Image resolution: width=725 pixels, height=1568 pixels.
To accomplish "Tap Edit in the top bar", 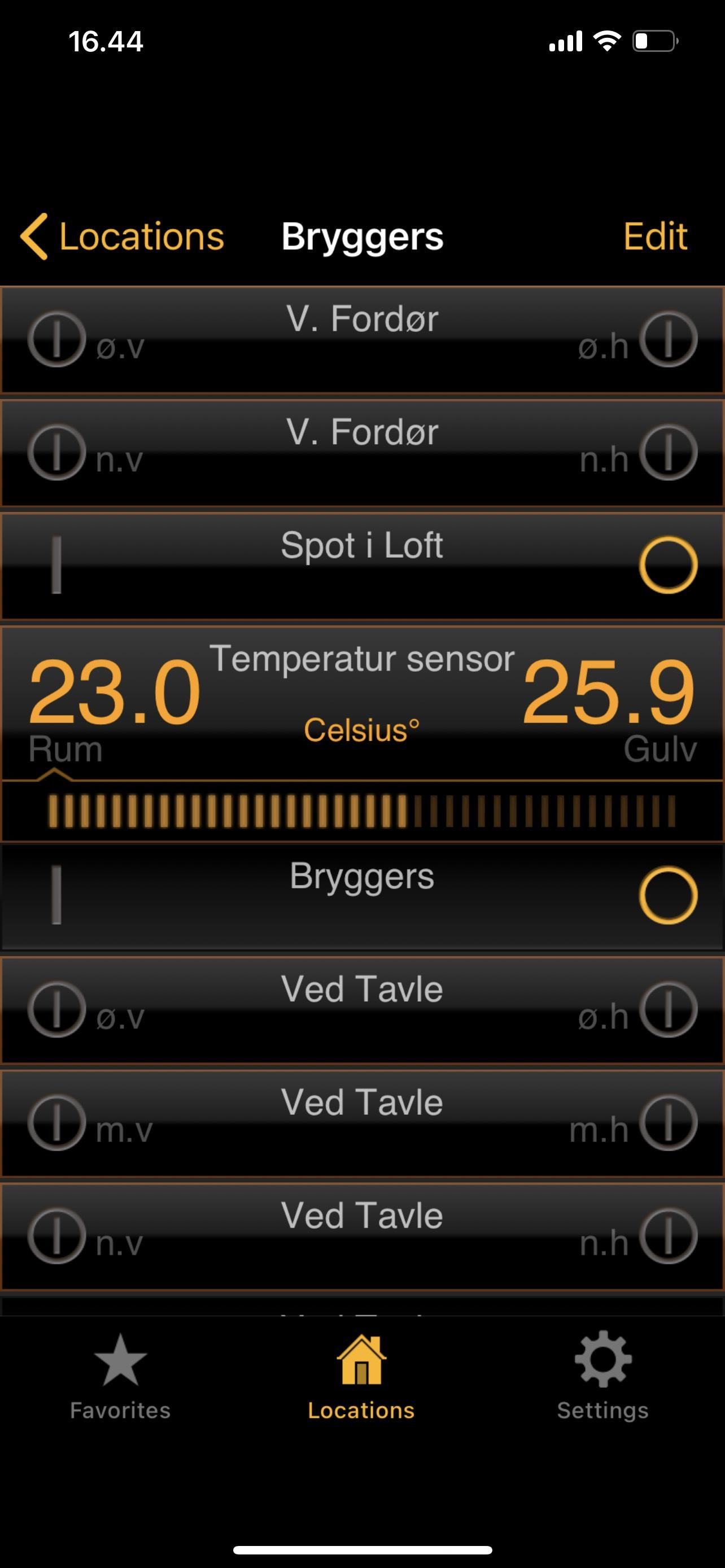I will pos(655,236).
